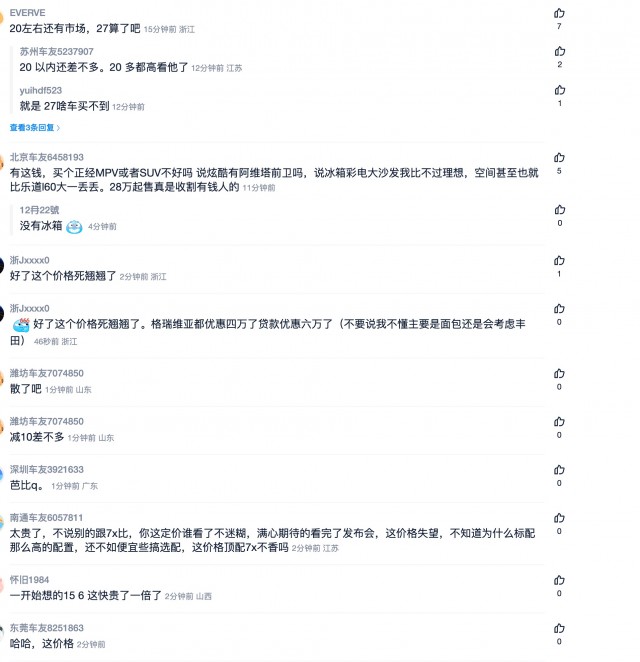Like EVERVE's comment about 20左右还有市场
Viewport: 640px width, 662px height.
559,13
